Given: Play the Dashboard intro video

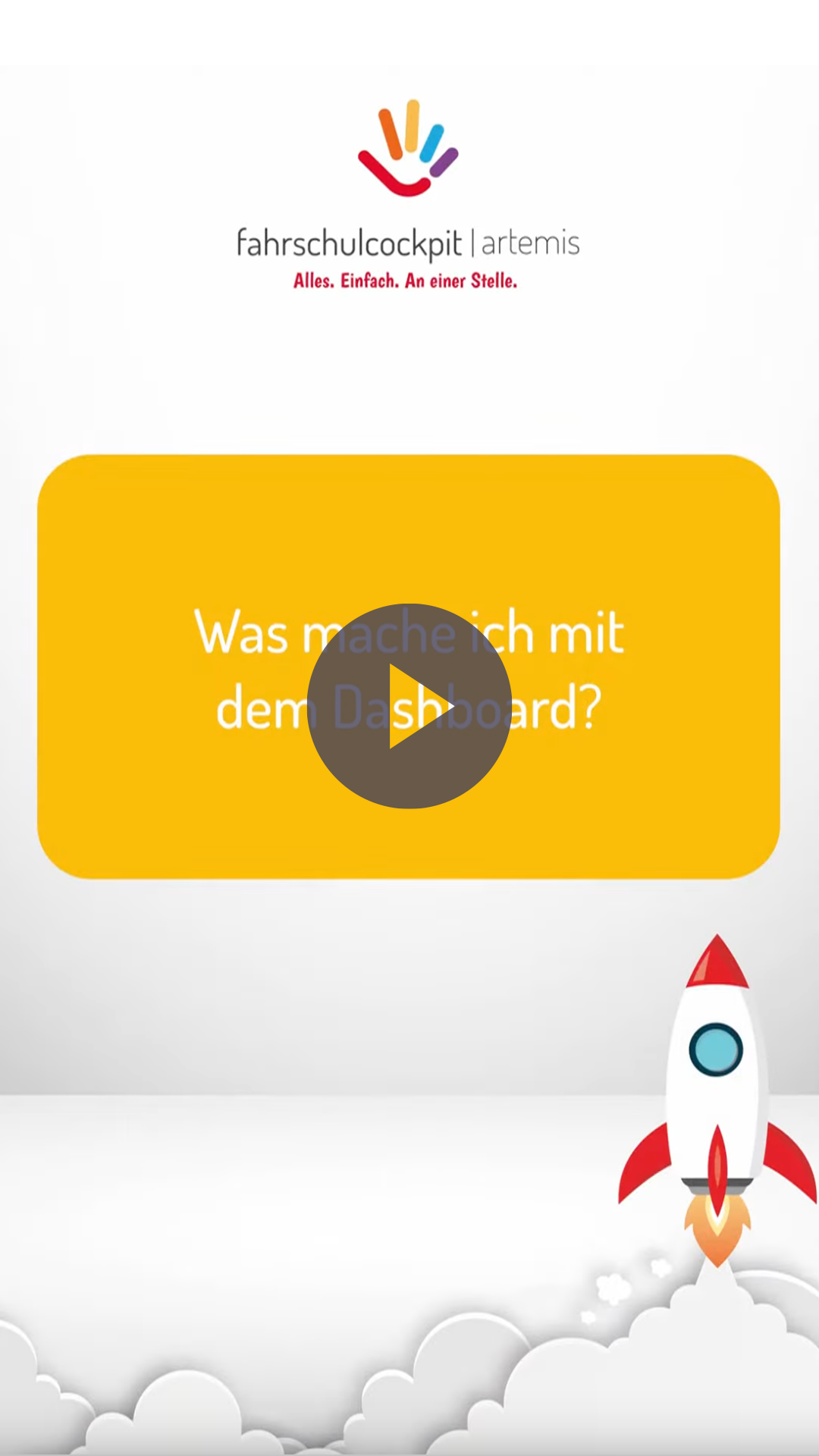Looking at the screenshot, I should coord(409,706).
